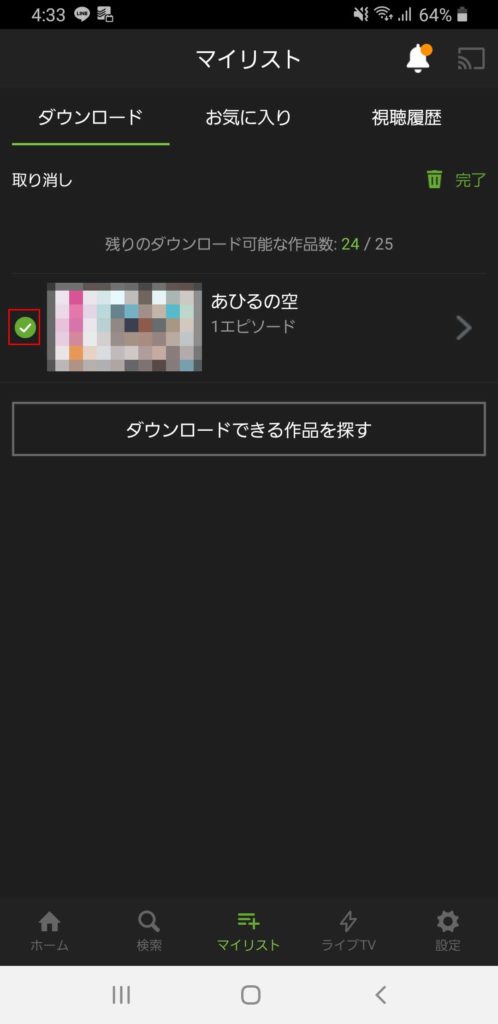Delete the selected items with the trash icon
The image size is (498, 1024).
click(x=434, y=179)
